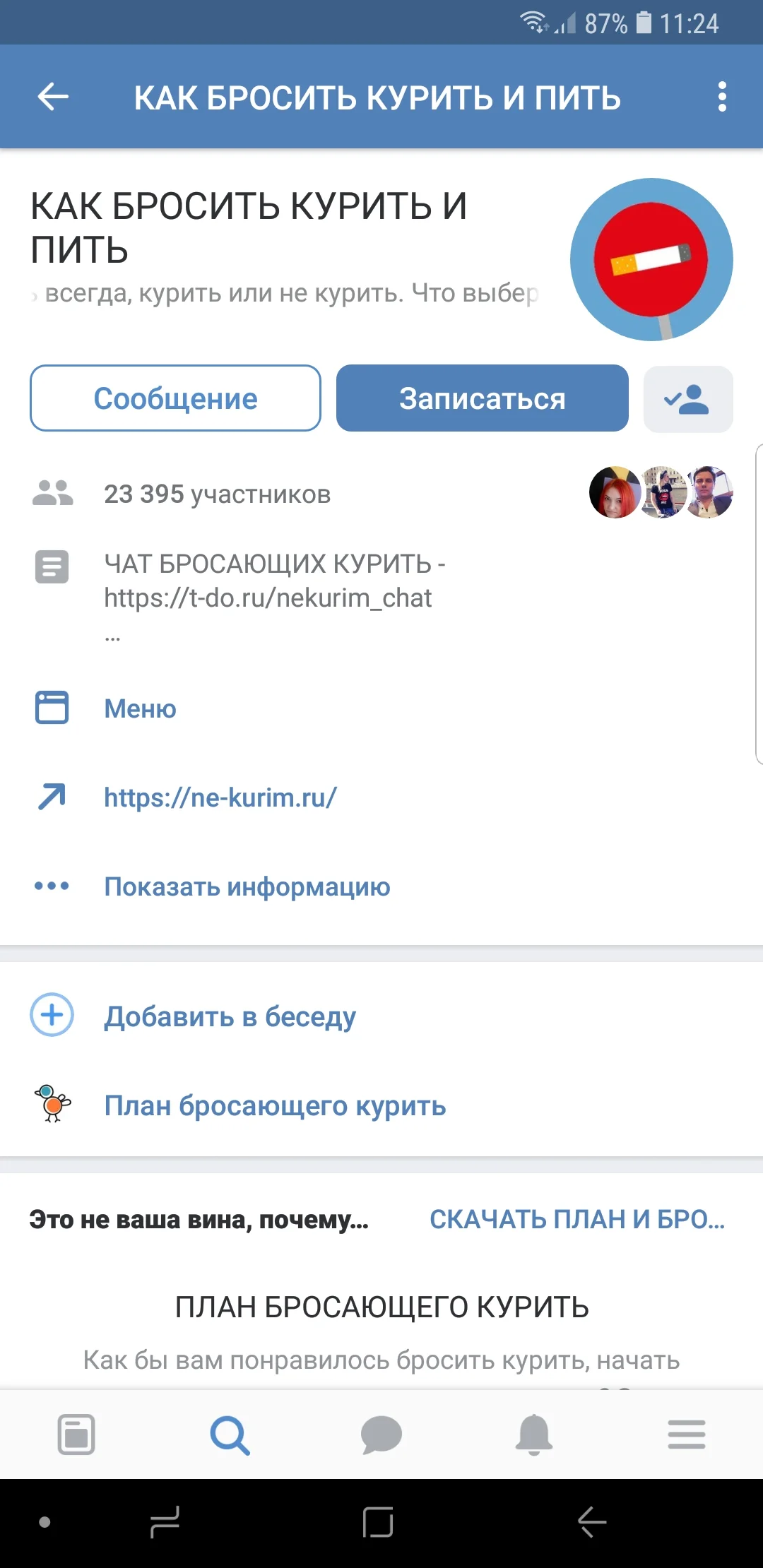Open the hamburger menu in bottom bar

687,1435
